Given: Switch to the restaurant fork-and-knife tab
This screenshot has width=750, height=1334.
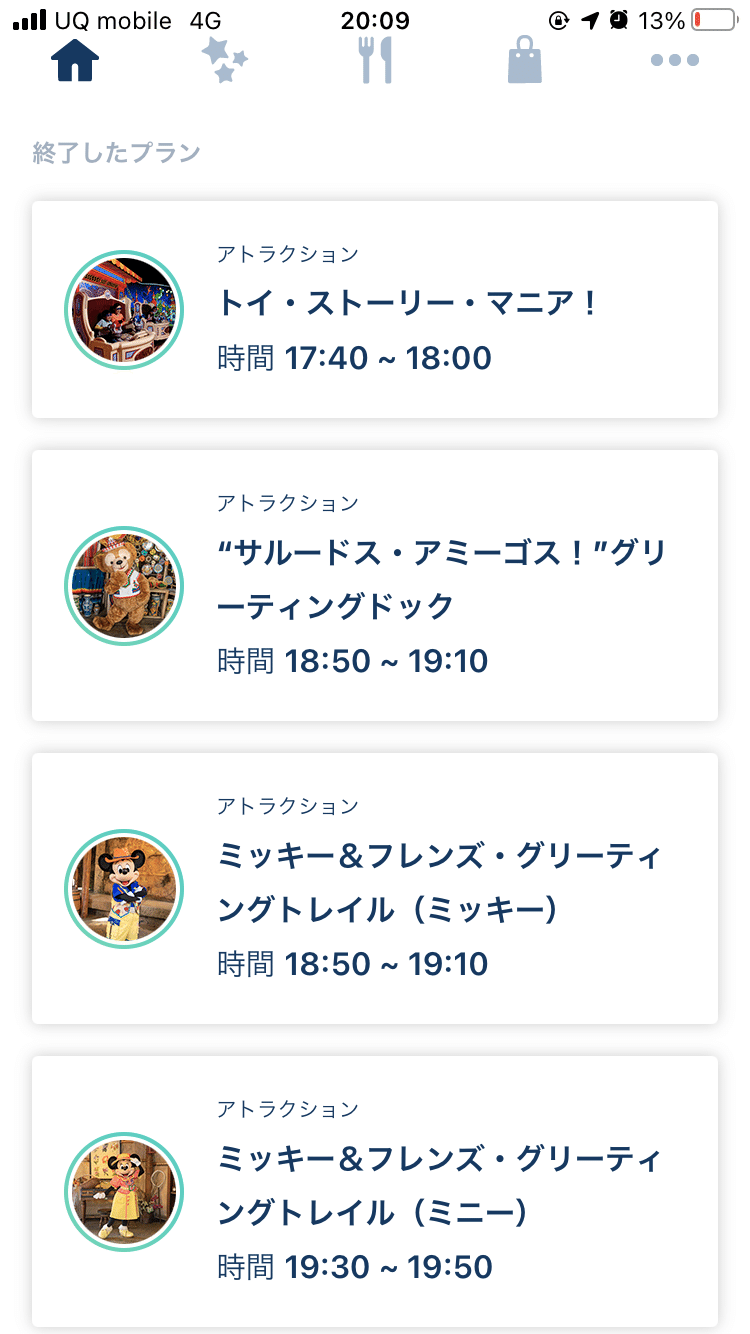Looking at the screenshot, I should (376, 61).
